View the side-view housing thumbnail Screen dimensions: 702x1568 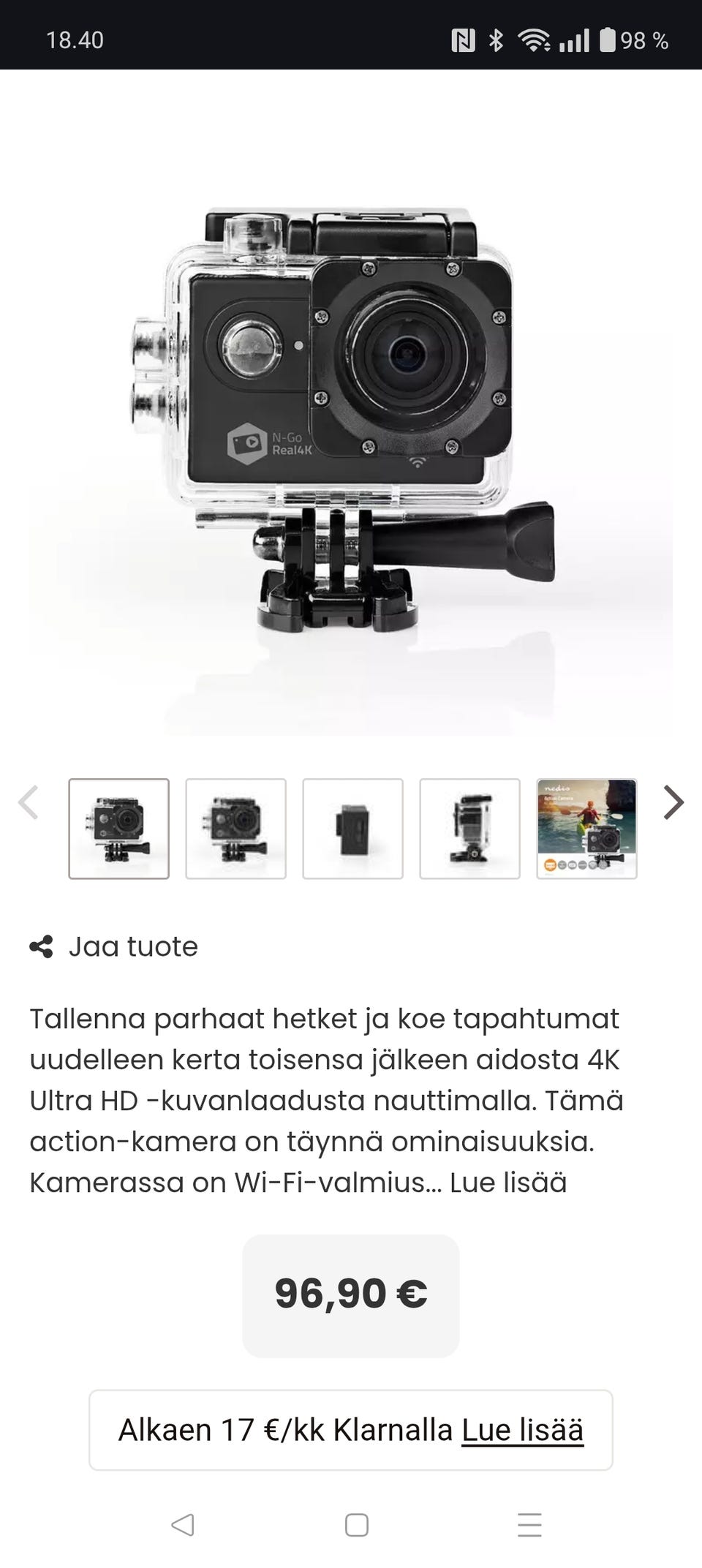(x=469, y=829)
